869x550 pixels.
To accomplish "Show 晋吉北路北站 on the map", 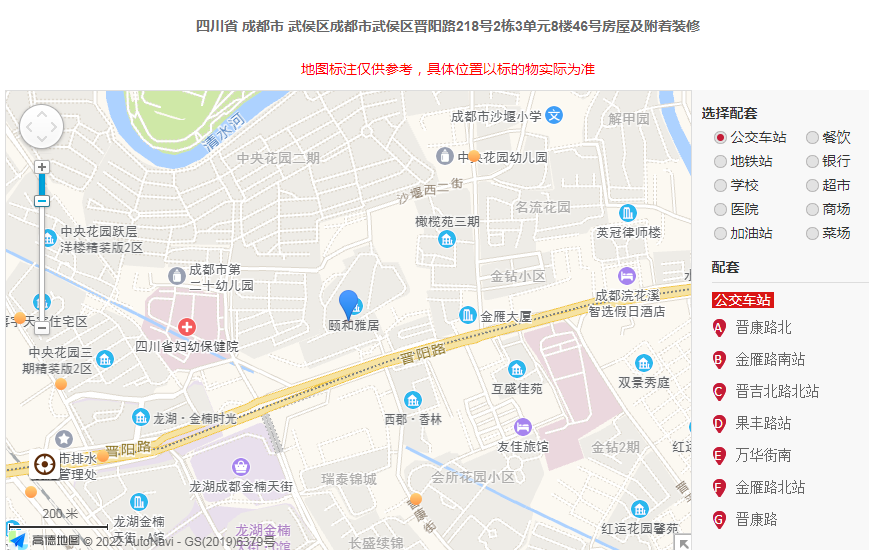I will [x=777, y=391].
